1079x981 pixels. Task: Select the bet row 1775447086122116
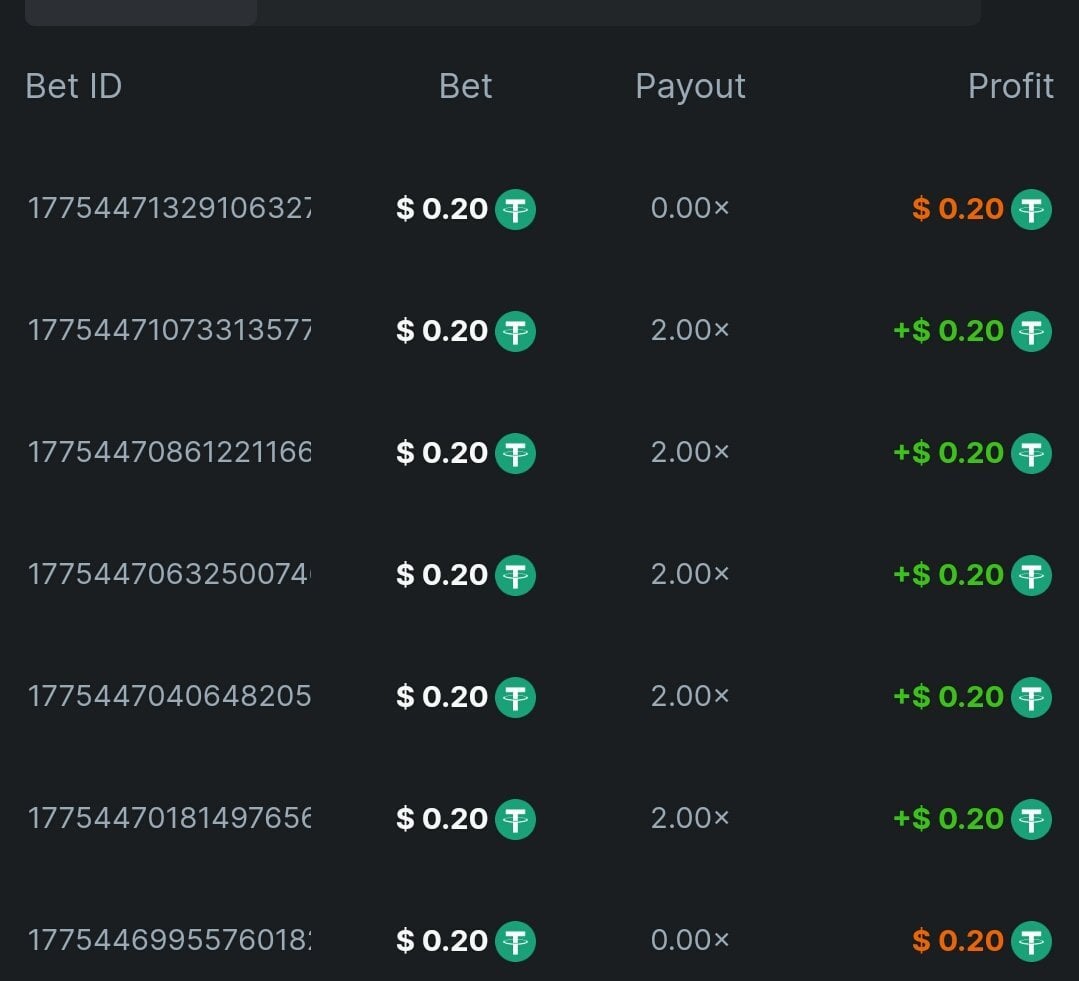click(x=169, y=453)
